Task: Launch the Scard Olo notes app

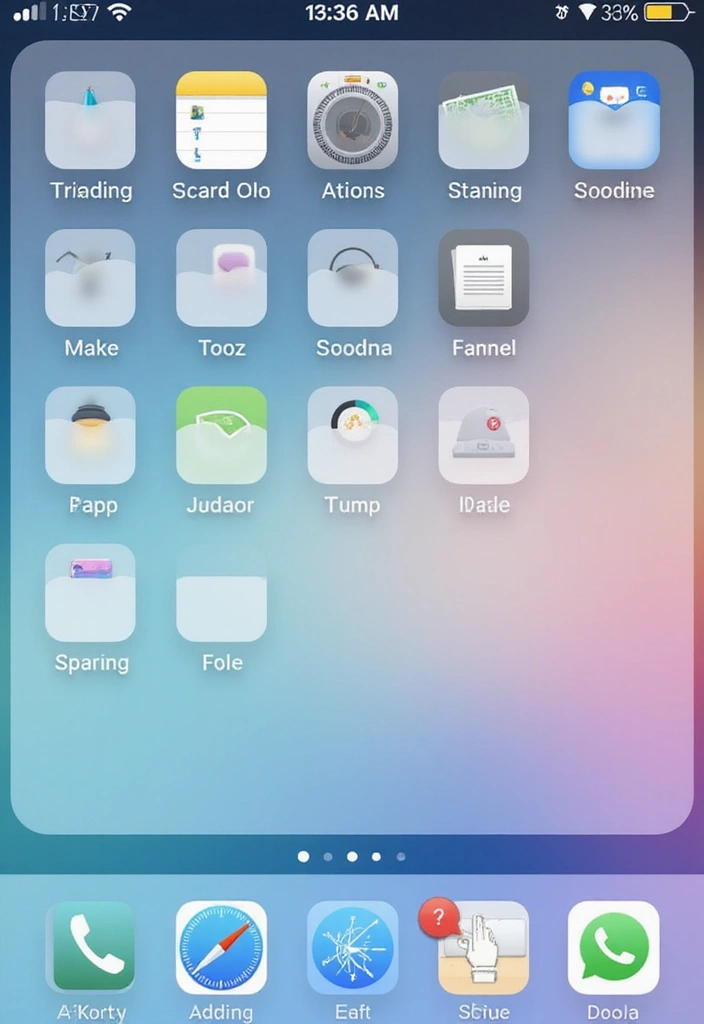Action: 221,120
